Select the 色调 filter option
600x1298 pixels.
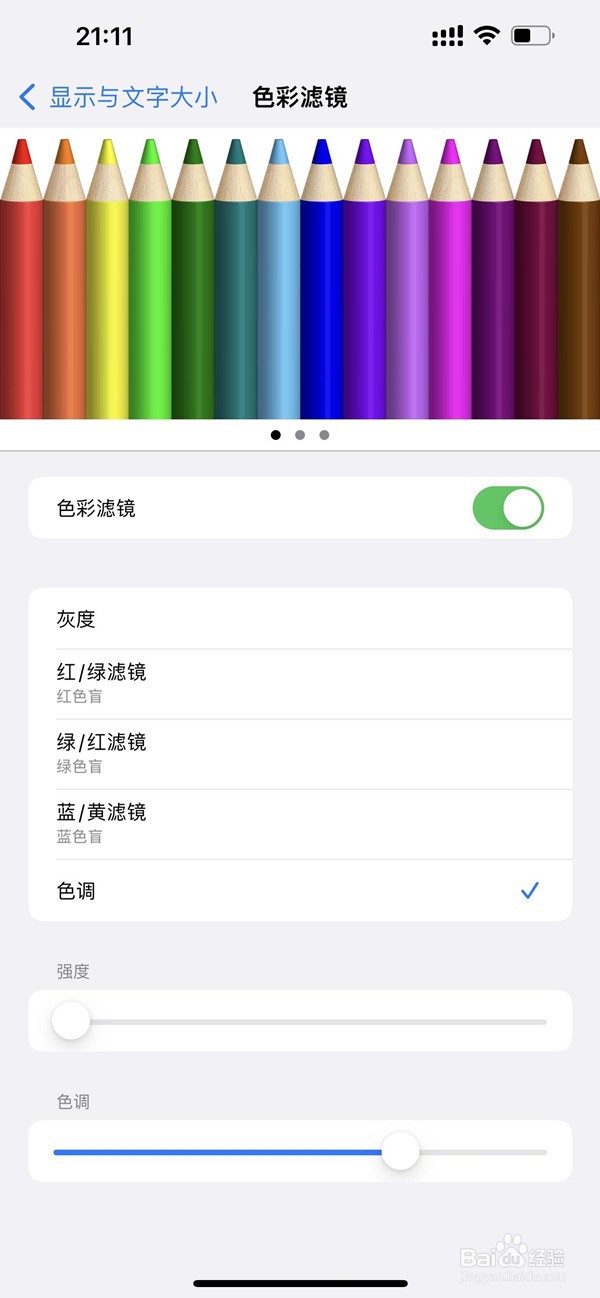(x=300, y=890)
